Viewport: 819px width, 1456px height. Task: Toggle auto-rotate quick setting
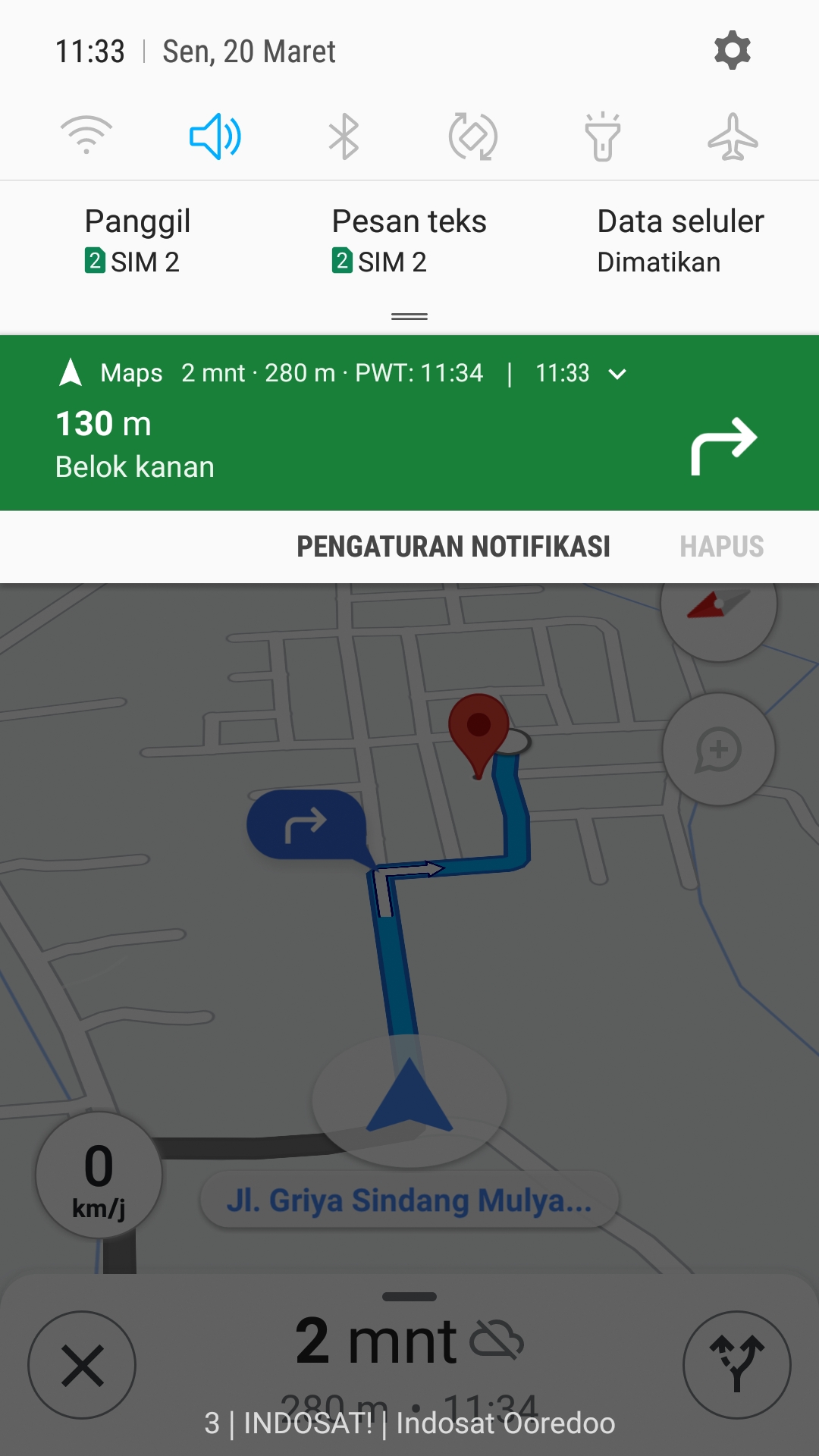point(473,136)
